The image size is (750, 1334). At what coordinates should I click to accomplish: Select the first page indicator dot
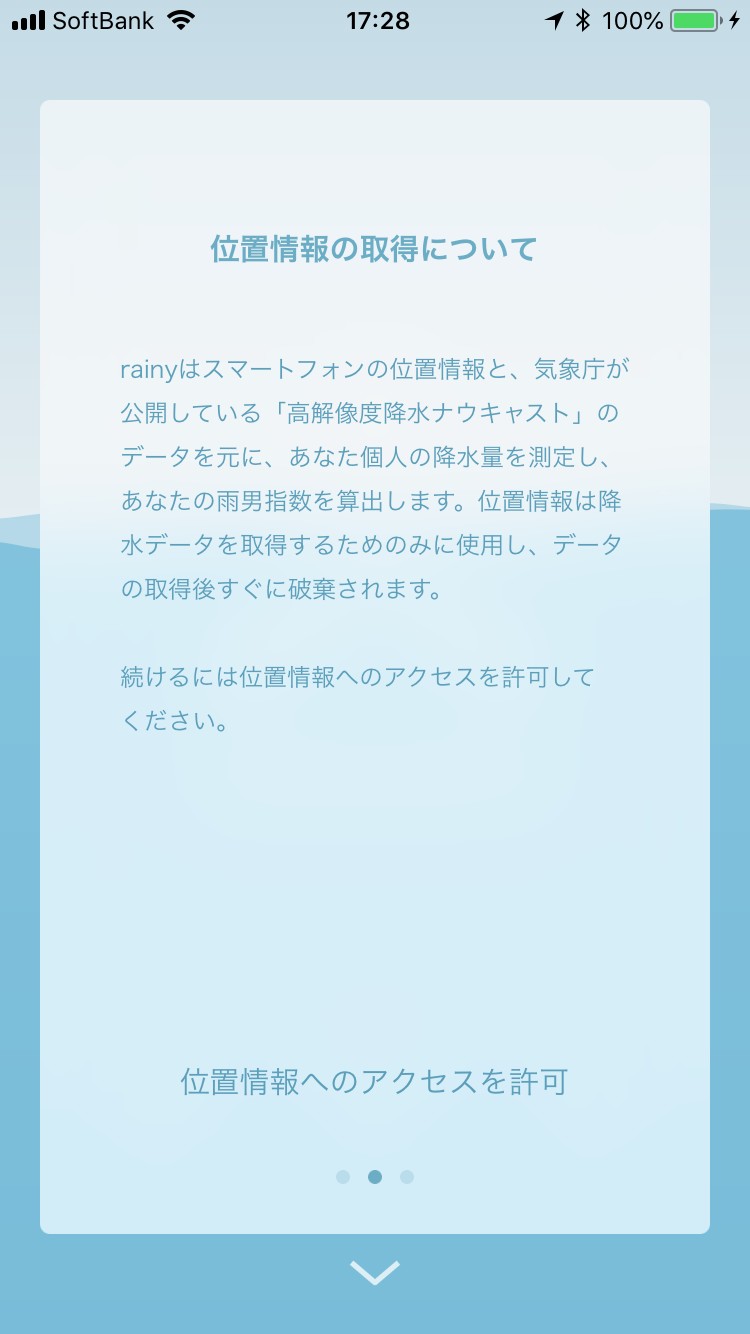click(343, 1177)
